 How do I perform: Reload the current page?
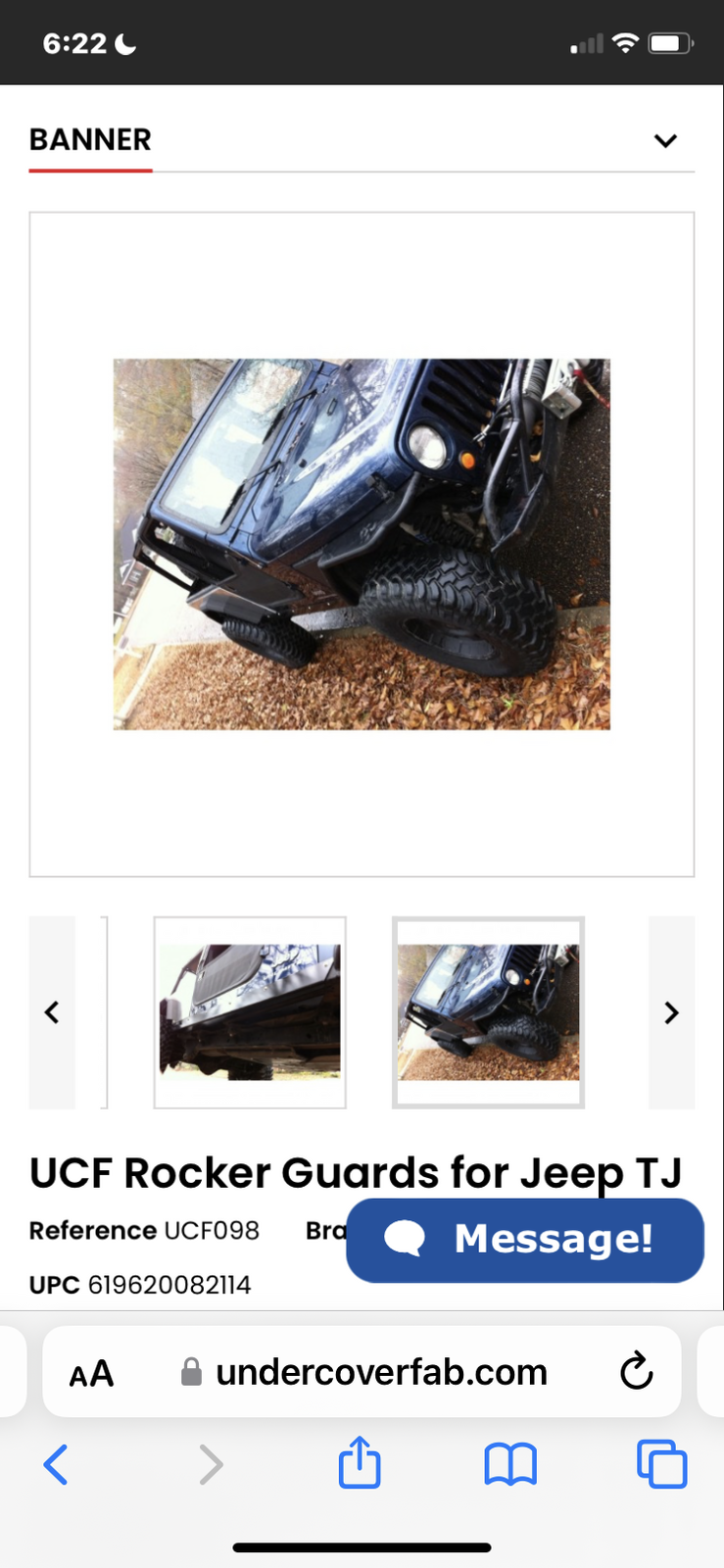pos(636,1372)
